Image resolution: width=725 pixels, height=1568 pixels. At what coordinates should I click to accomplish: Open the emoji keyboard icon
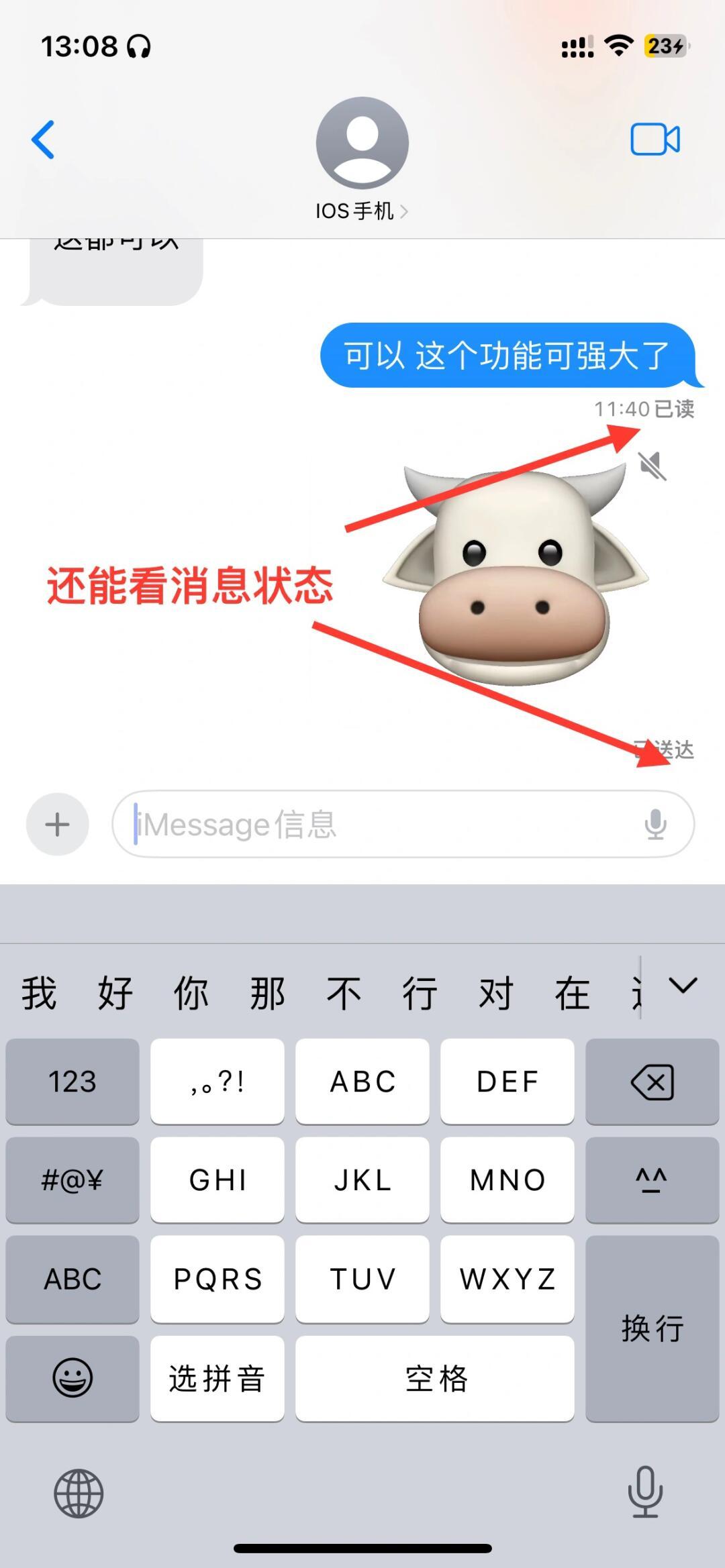[x=72, y=1377]
